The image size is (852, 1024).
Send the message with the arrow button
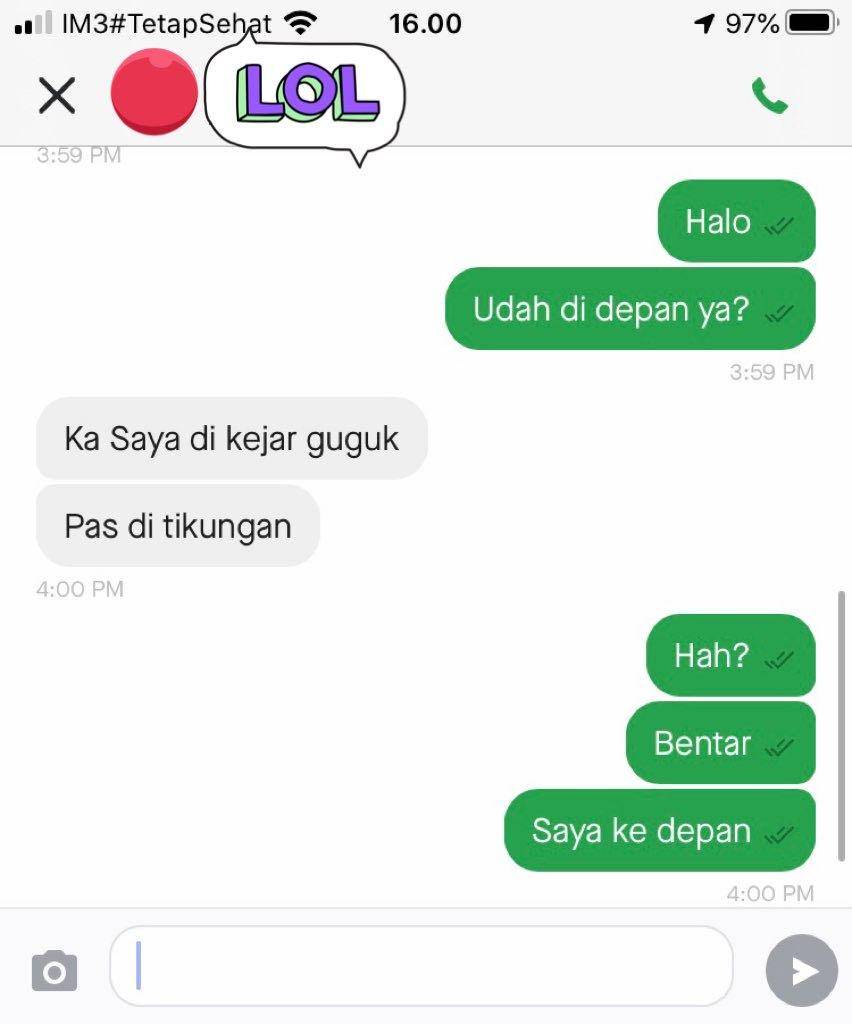click(x=801, y=970)
